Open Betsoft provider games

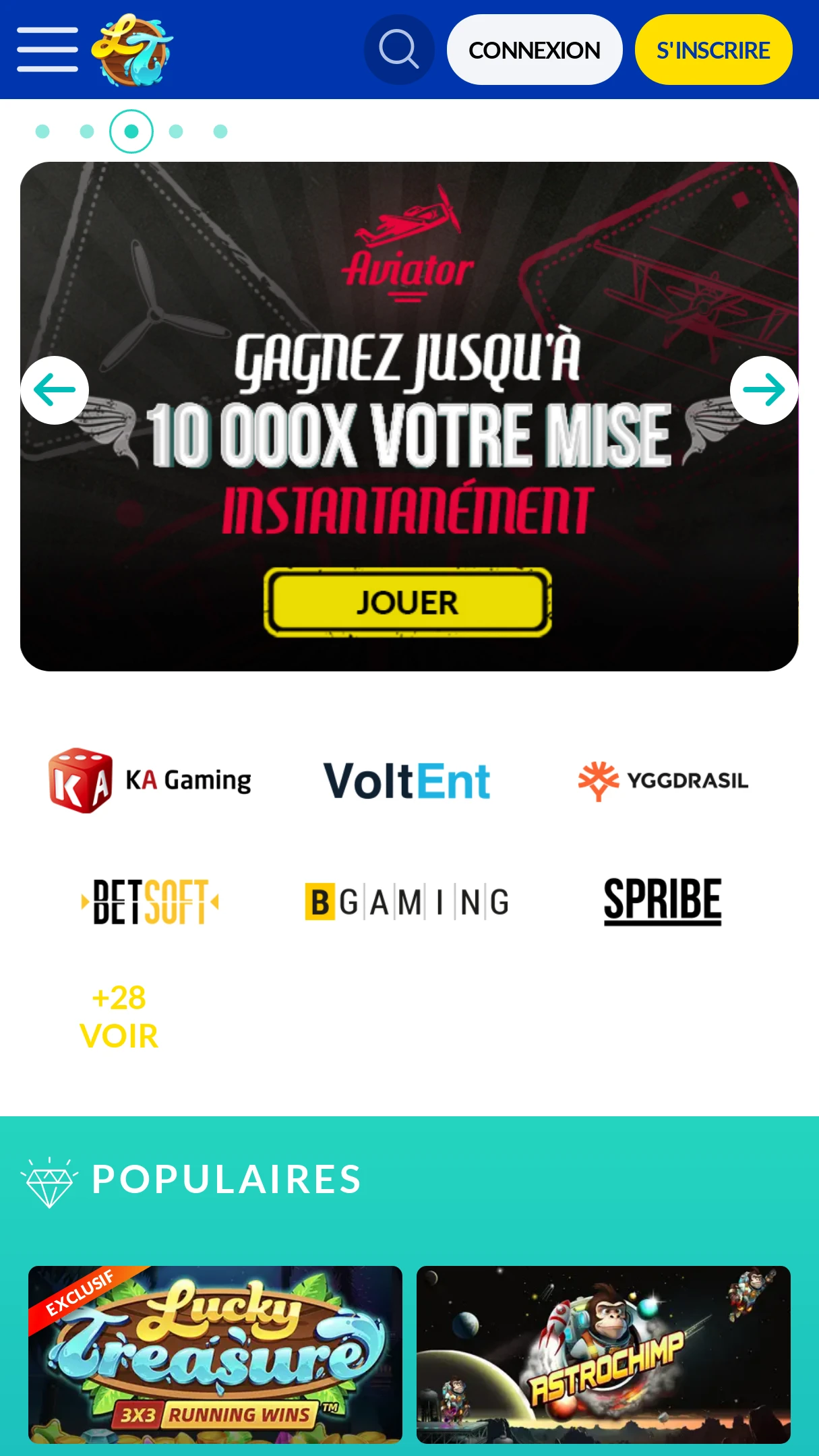click(150, 901)
